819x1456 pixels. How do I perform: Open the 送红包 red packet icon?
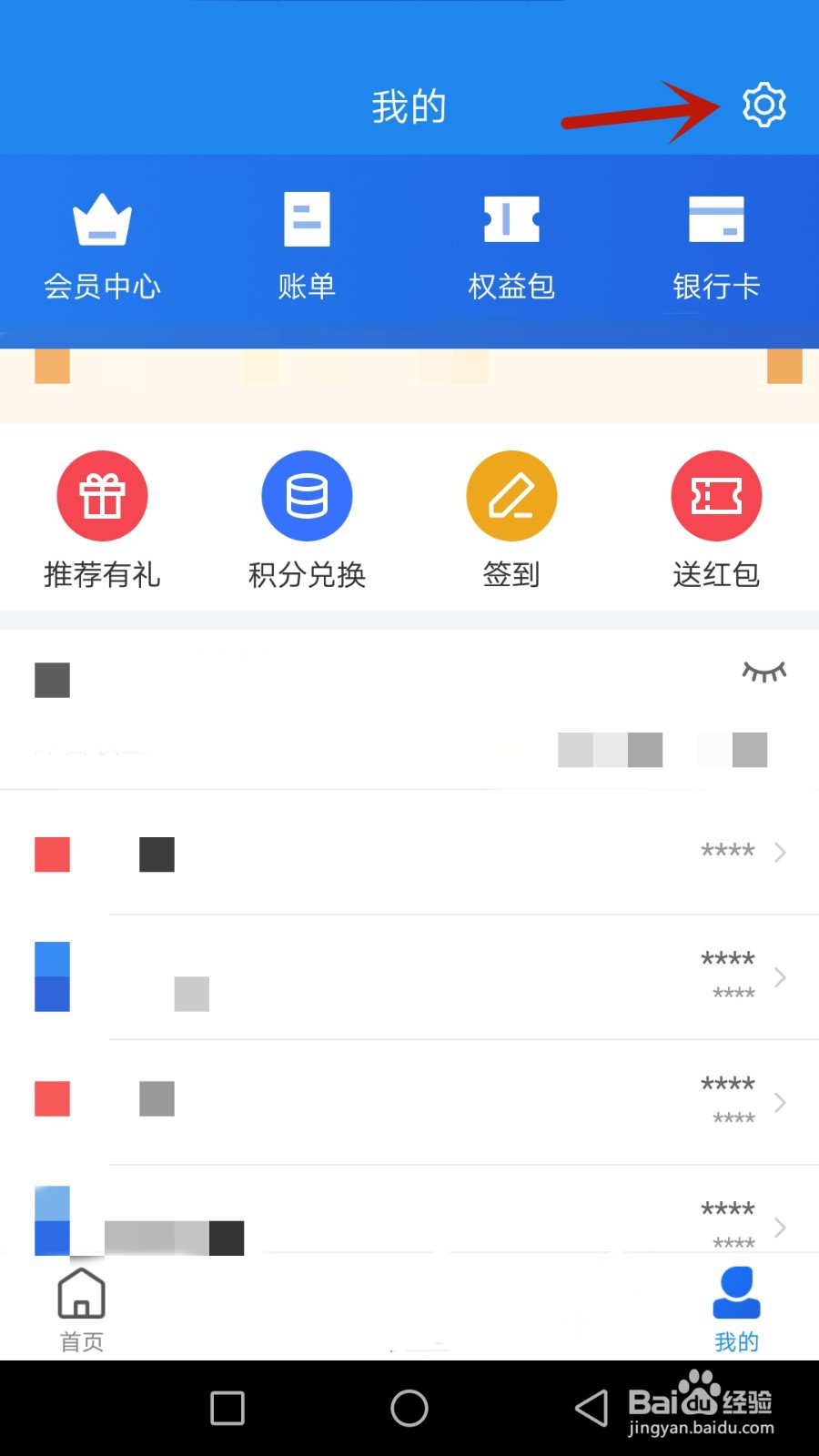716,496
